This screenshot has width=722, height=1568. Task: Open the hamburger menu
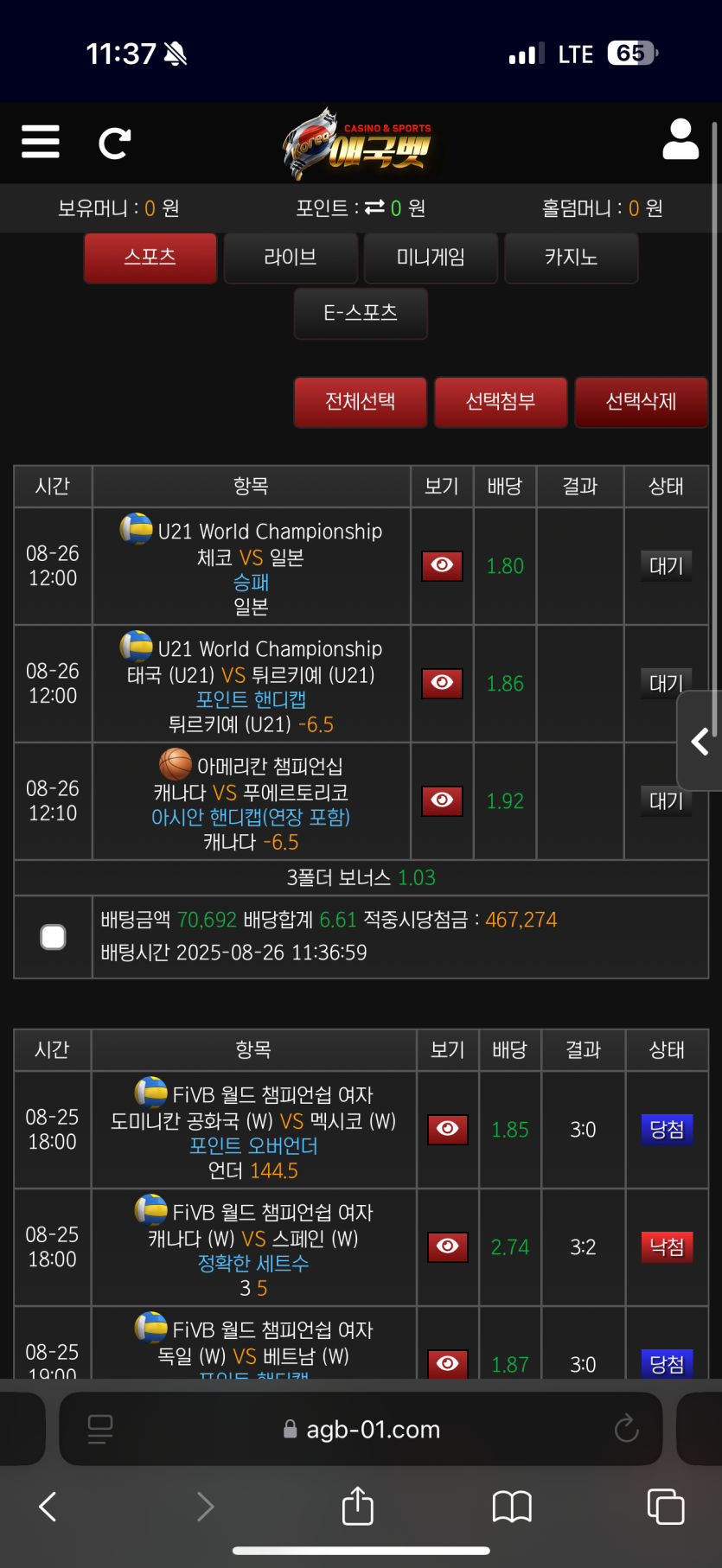coord(41,142)
